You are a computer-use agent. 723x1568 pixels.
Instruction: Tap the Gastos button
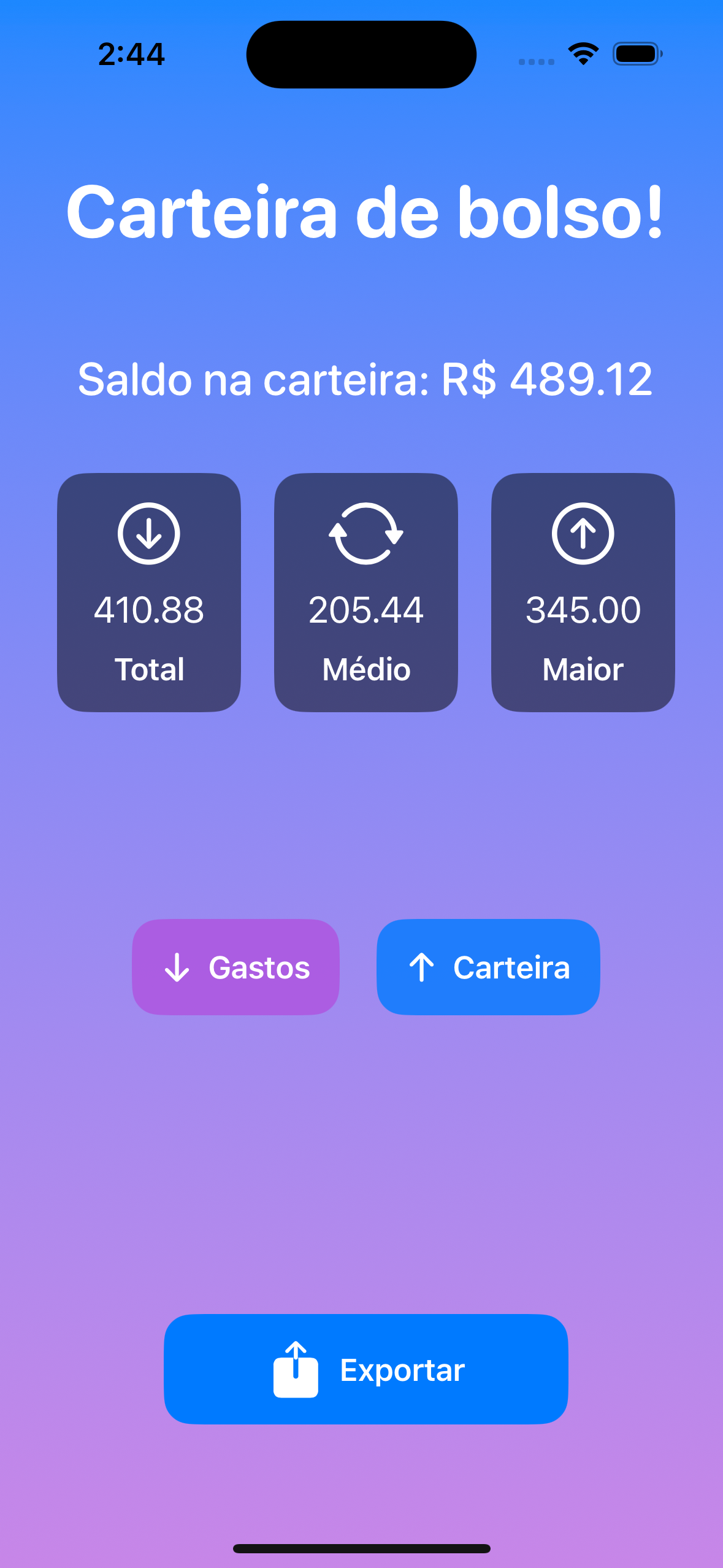point(235,967)
